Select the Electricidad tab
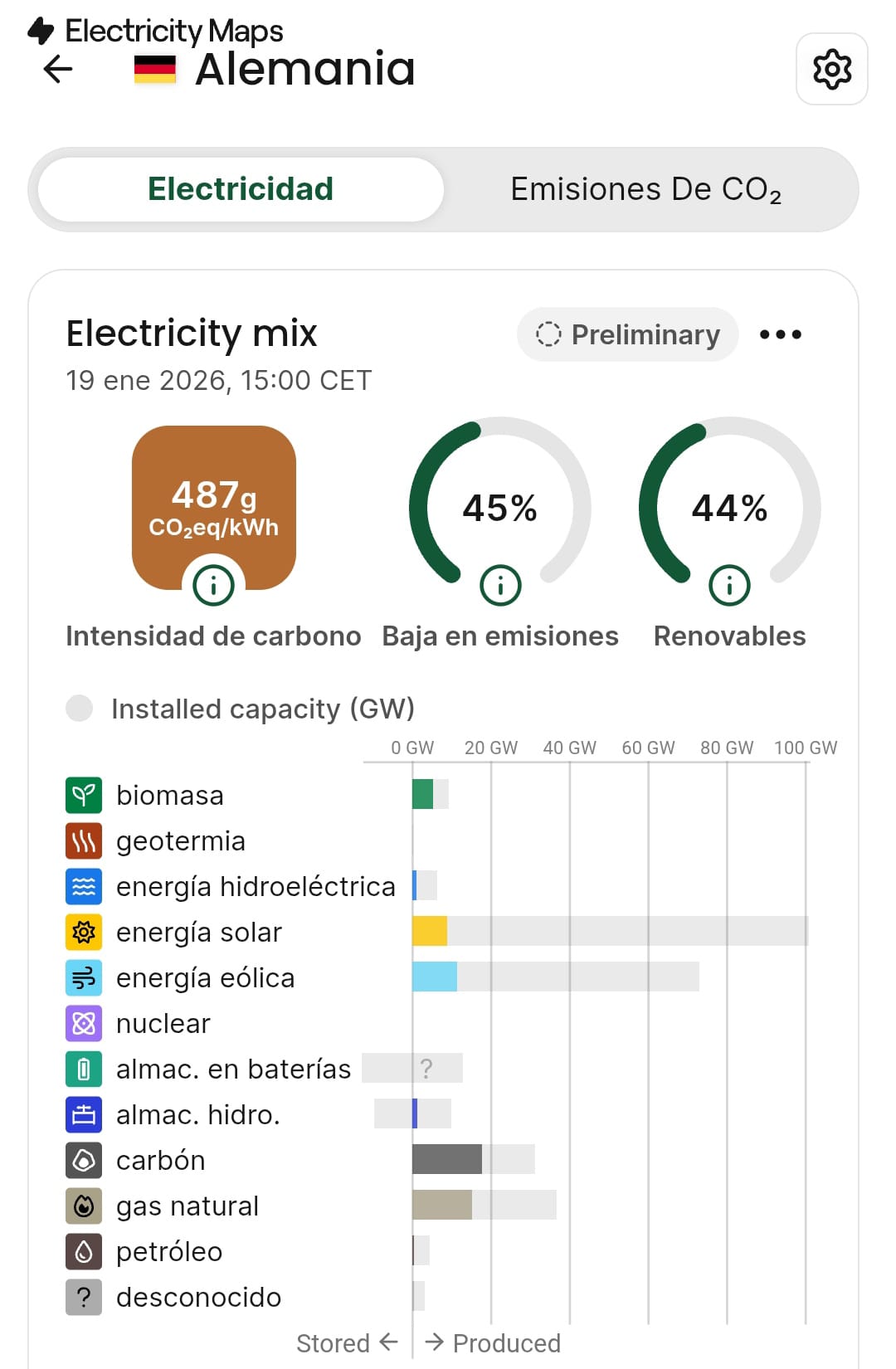Screen dimensions: 896x1369 [x=239, y=189]
